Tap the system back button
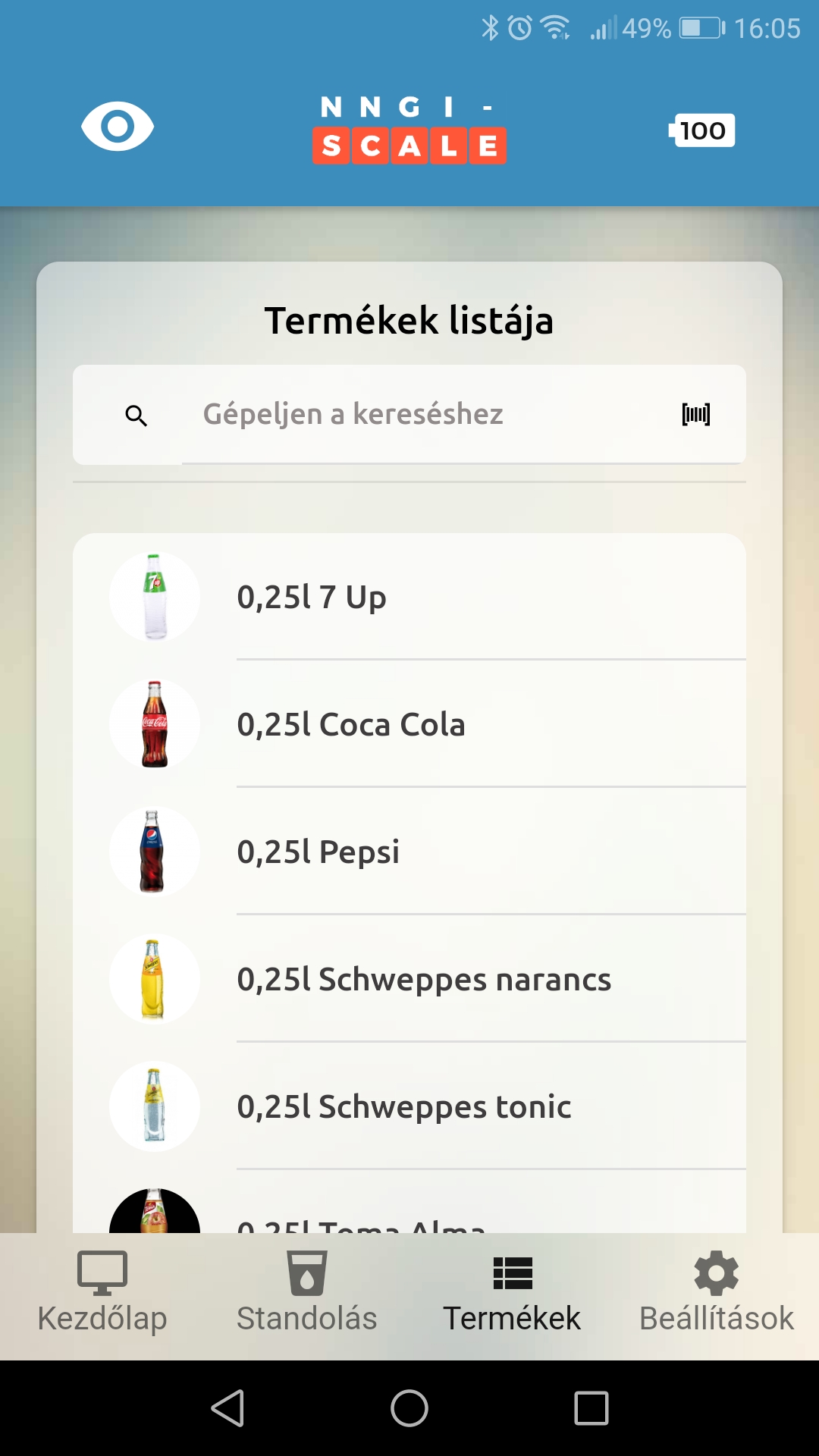The width and height of the screenshot is (819, 1456). (227, 1408)
